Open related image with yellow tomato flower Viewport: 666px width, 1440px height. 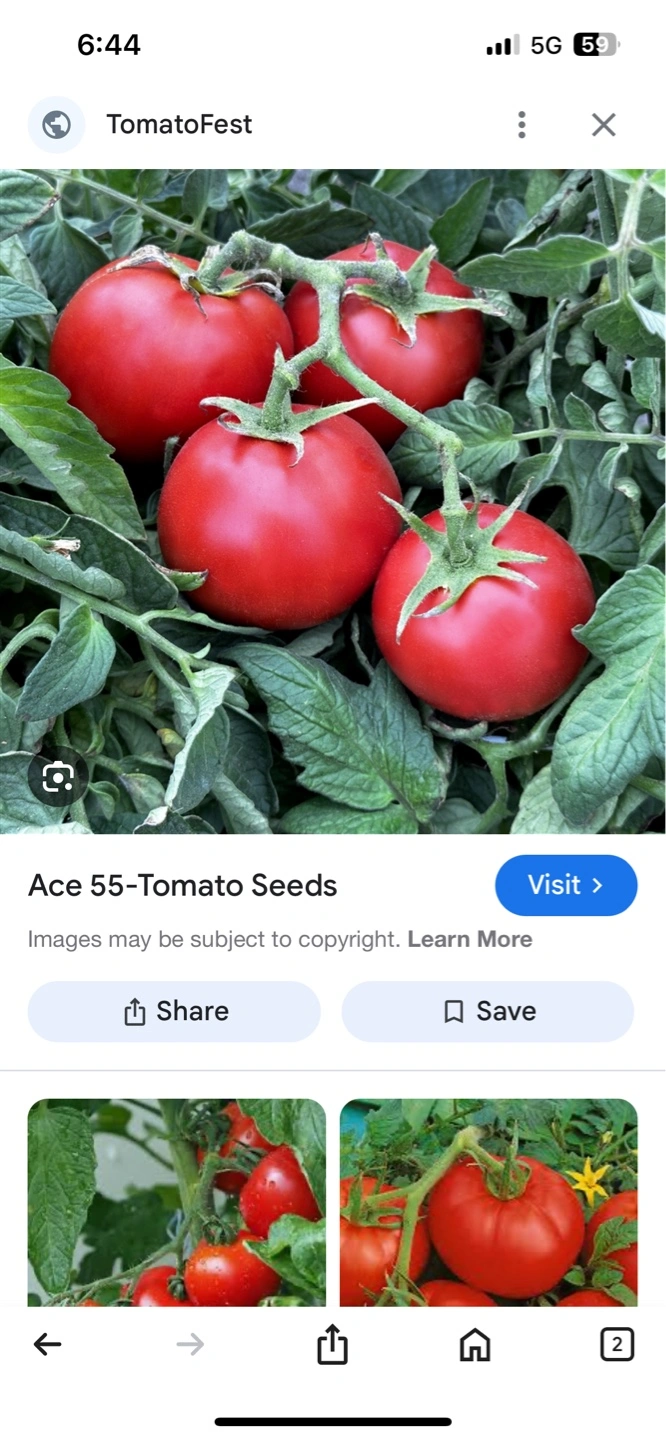488,1202
